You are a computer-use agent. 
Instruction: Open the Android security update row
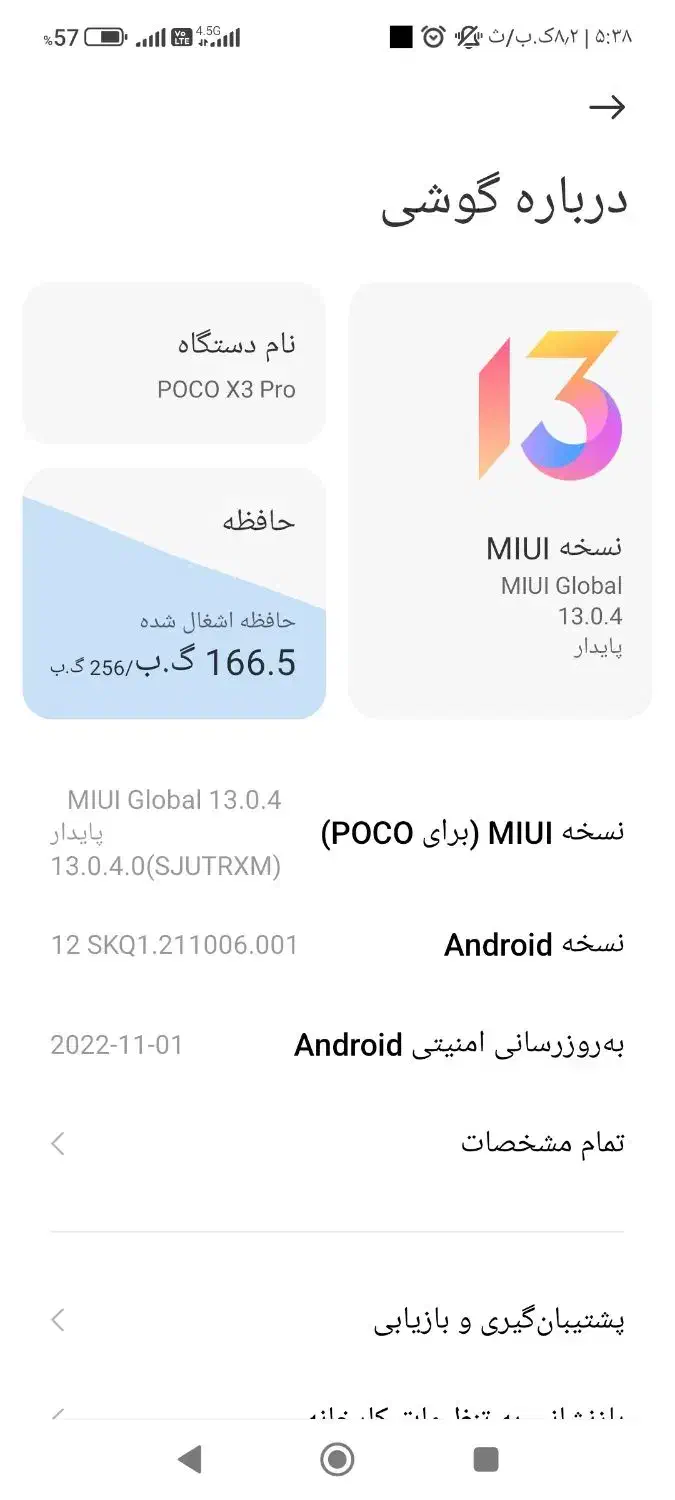click(337, 1046)
